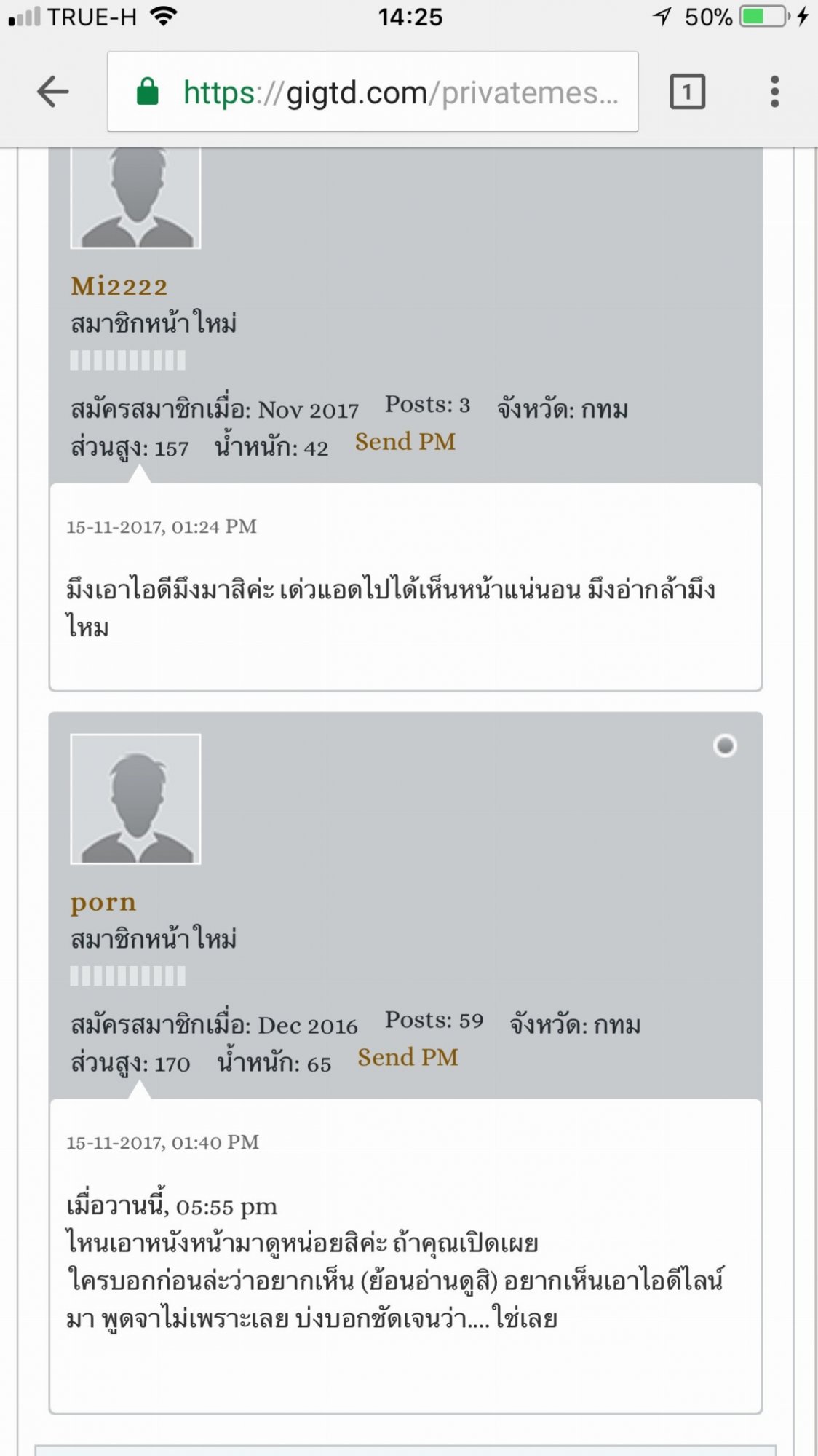Open the browser overflow menu
Viewport: 818px width, 1456px height.
(774, 92)
